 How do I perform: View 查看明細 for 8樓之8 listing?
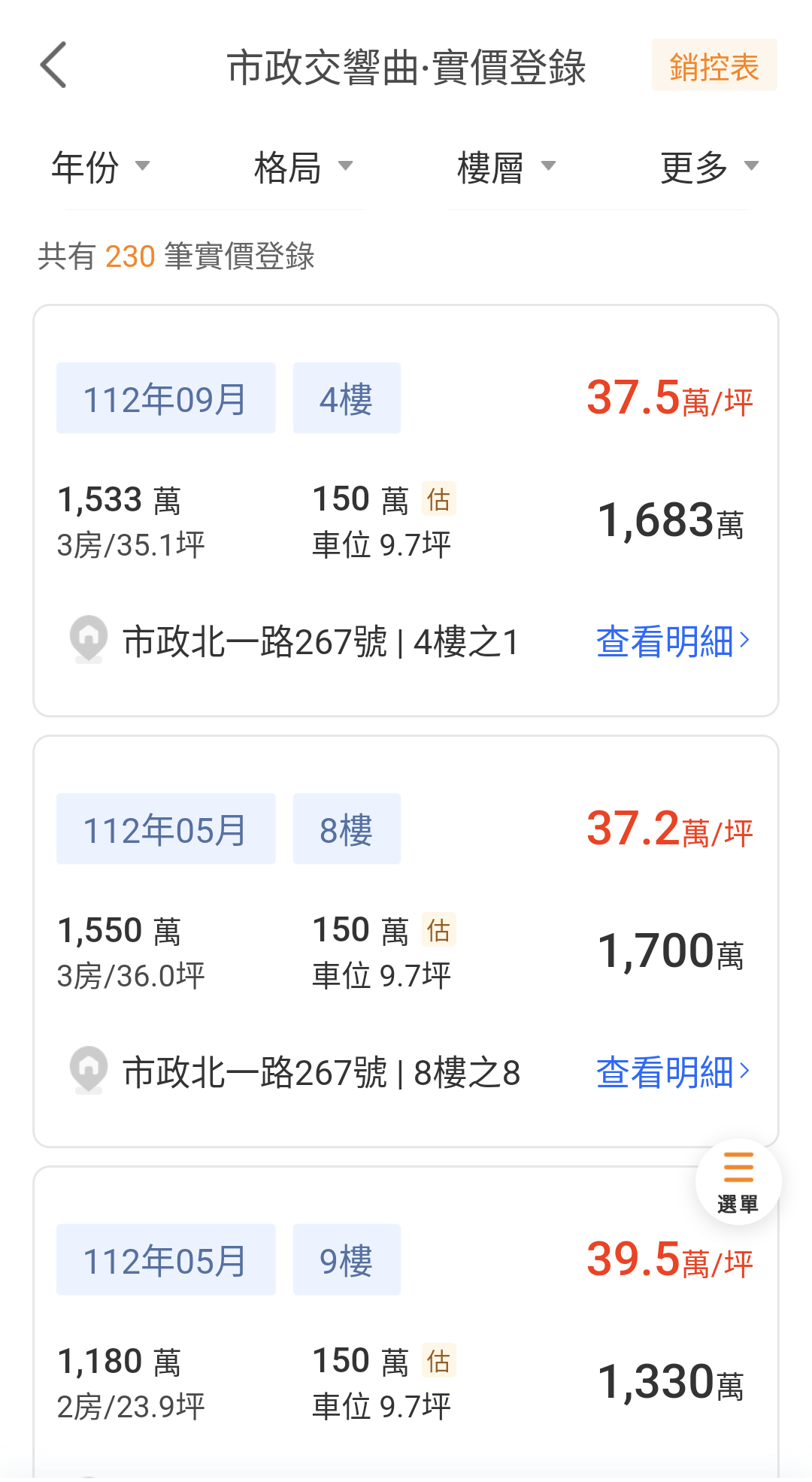click(673, 1072)
